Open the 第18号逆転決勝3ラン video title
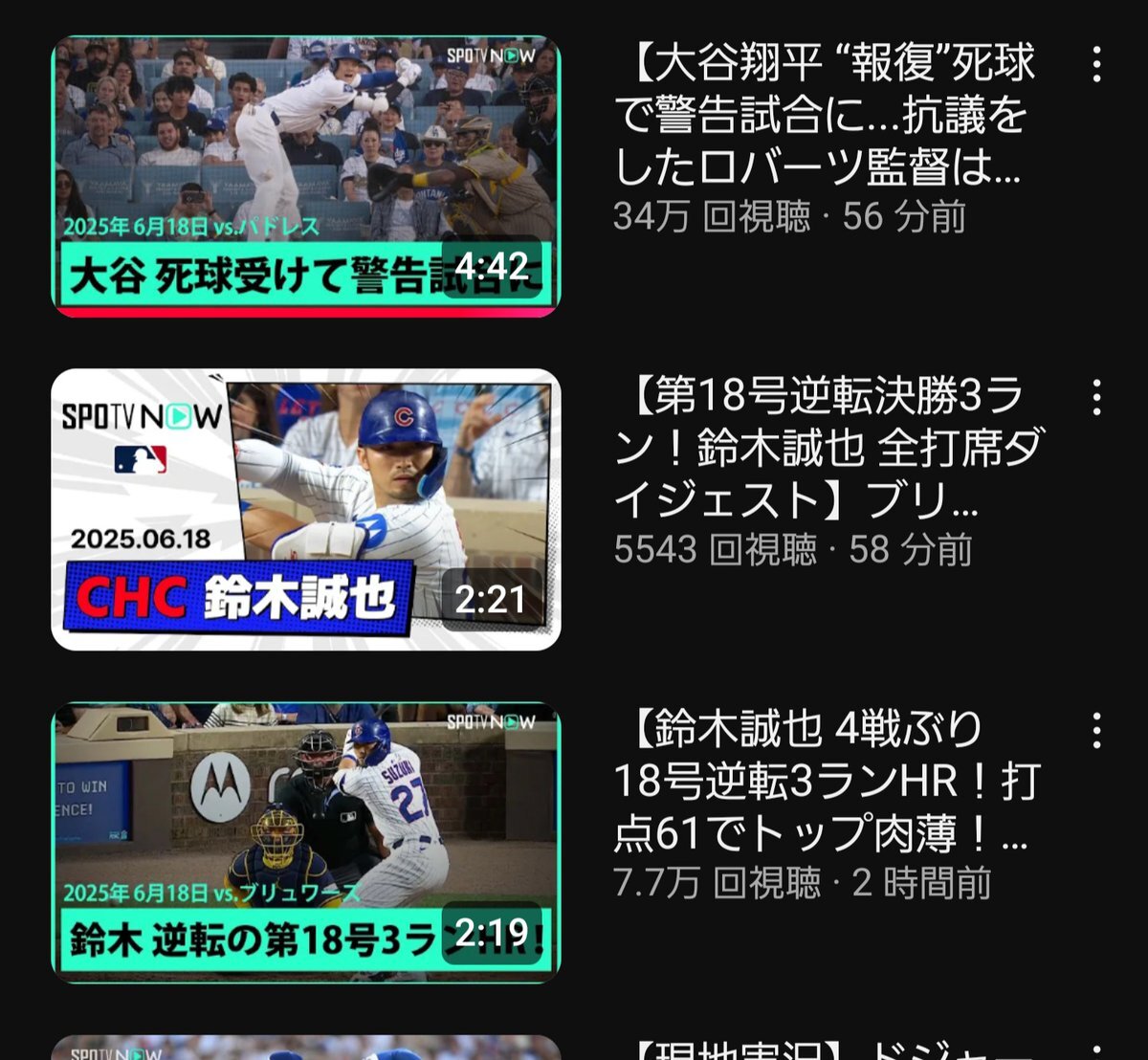This screenshot has width=1148, height=1060. [x=823, y=449]
